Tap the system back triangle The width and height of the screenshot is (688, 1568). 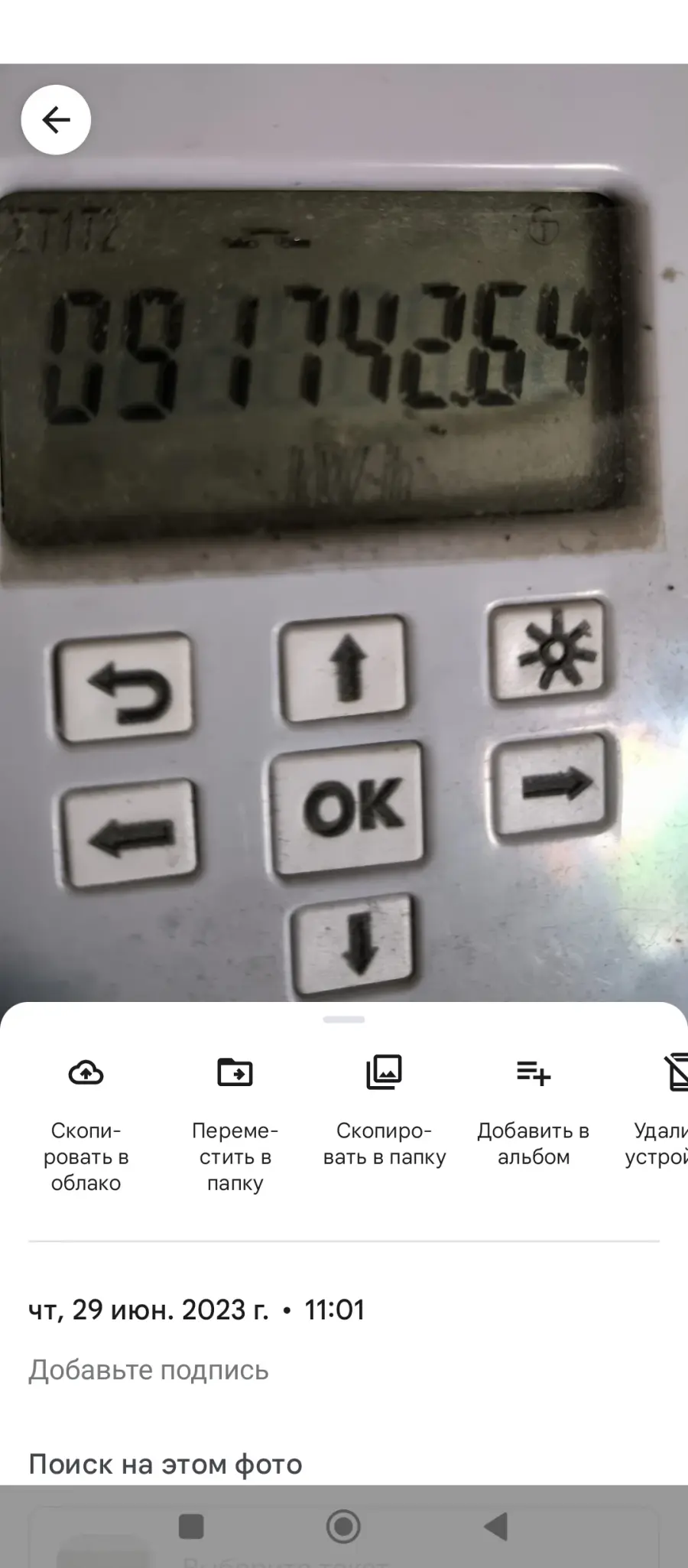click(x=496, y=1527)
